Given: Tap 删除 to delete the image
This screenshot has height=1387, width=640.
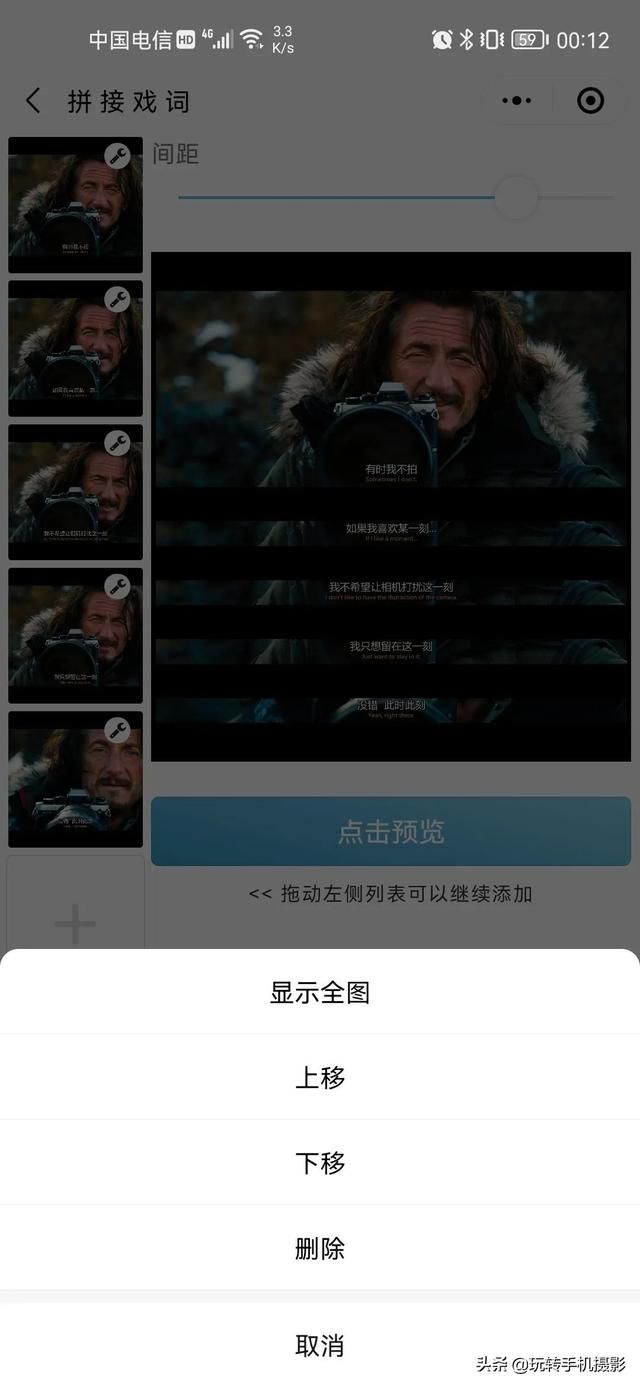Looking at the screenshot, I should point(320,1248).
